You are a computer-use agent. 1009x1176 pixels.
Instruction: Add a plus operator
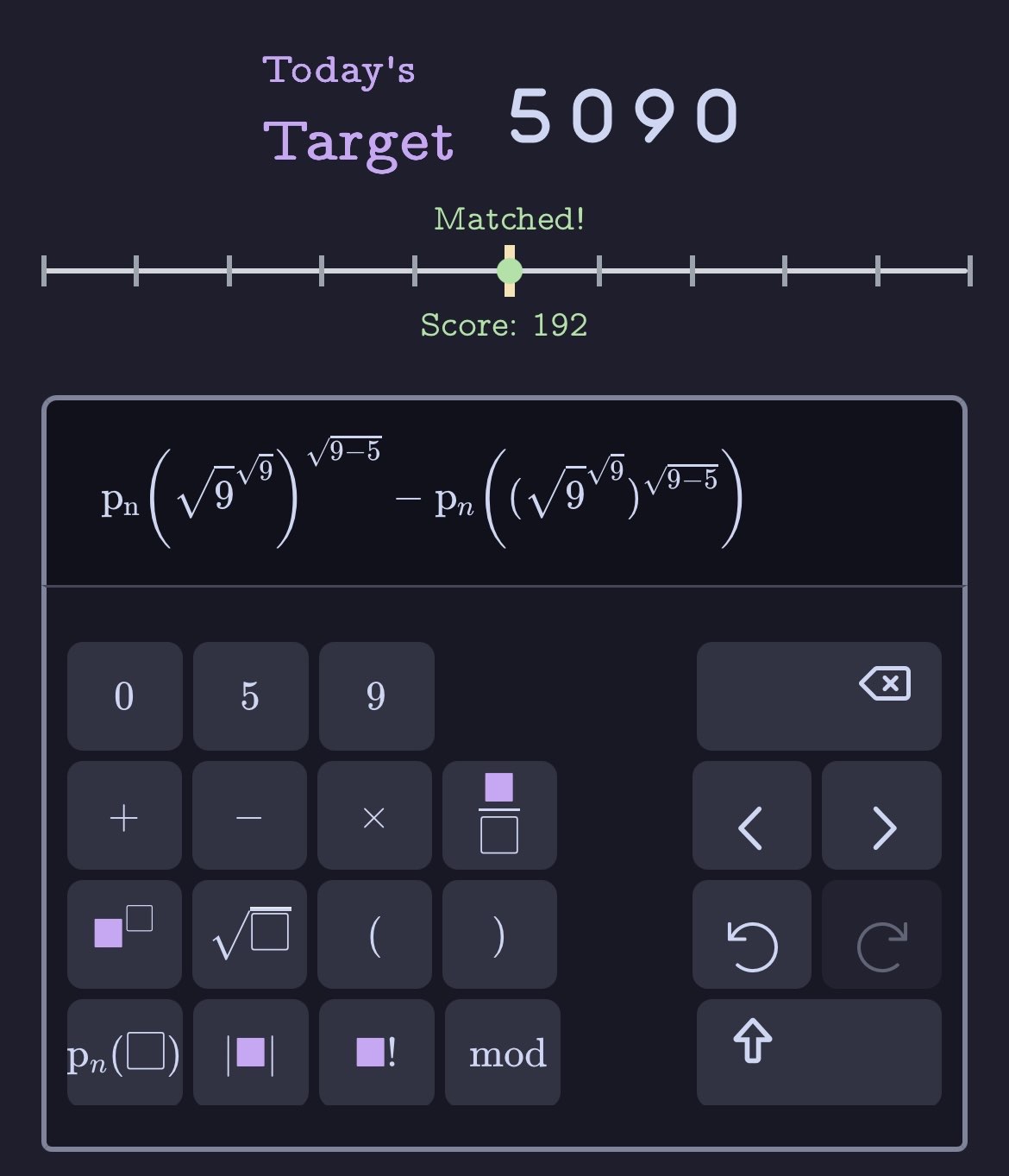tap(124, 815)
